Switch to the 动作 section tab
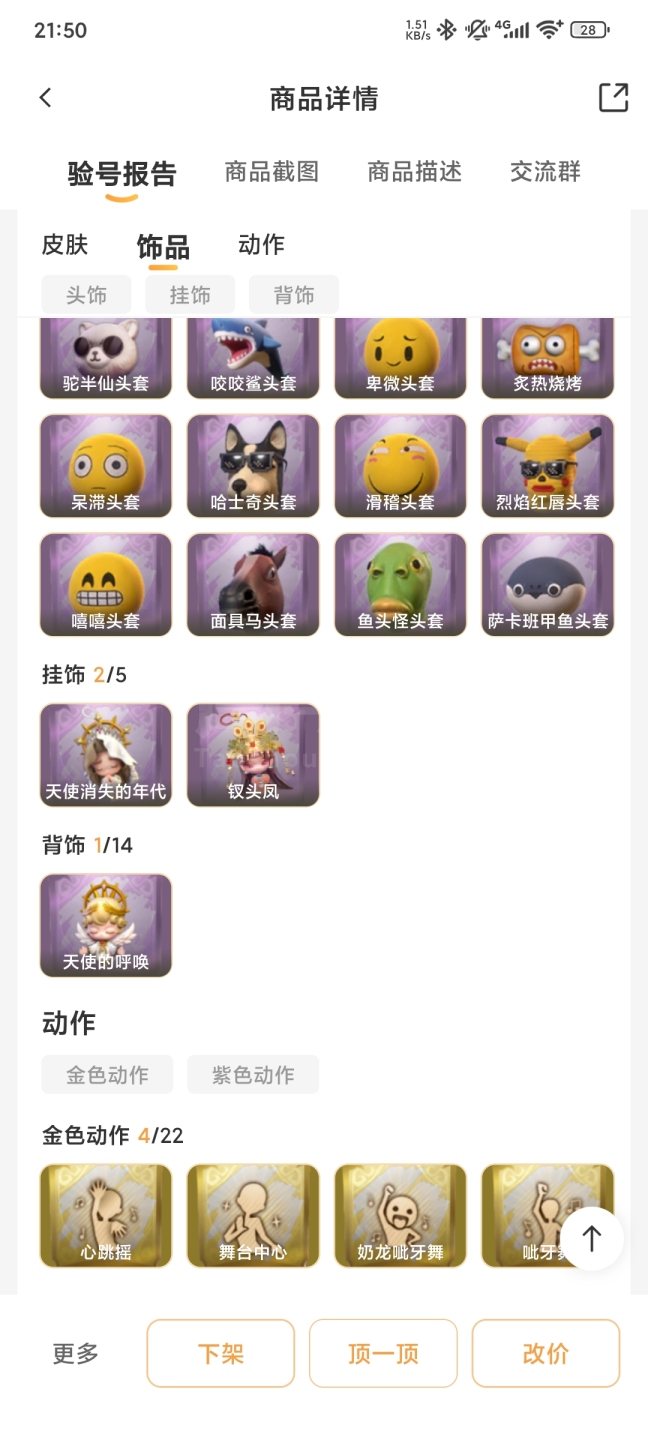 (x=261, y=245)
